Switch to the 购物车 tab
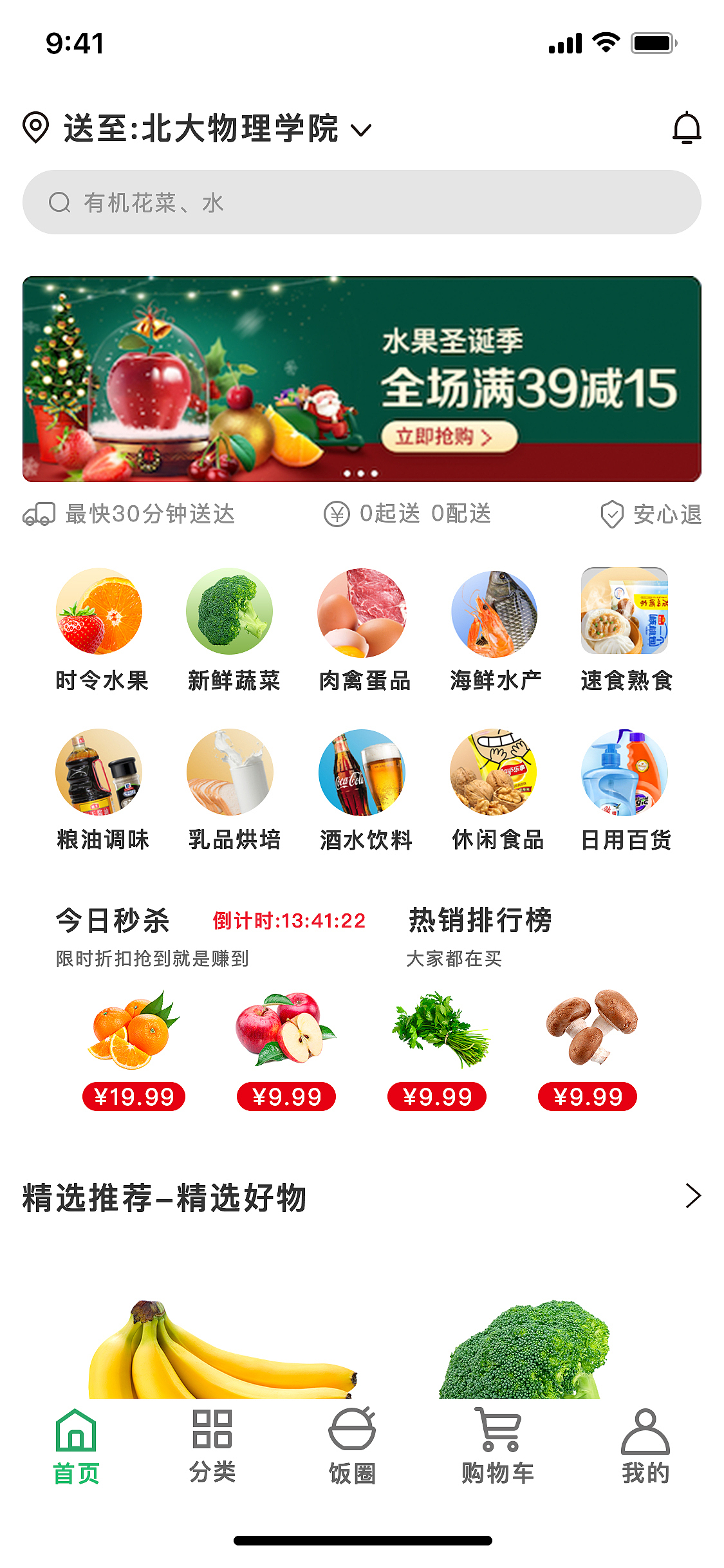Screen dimensions: 724x1568 (498, 1448)
